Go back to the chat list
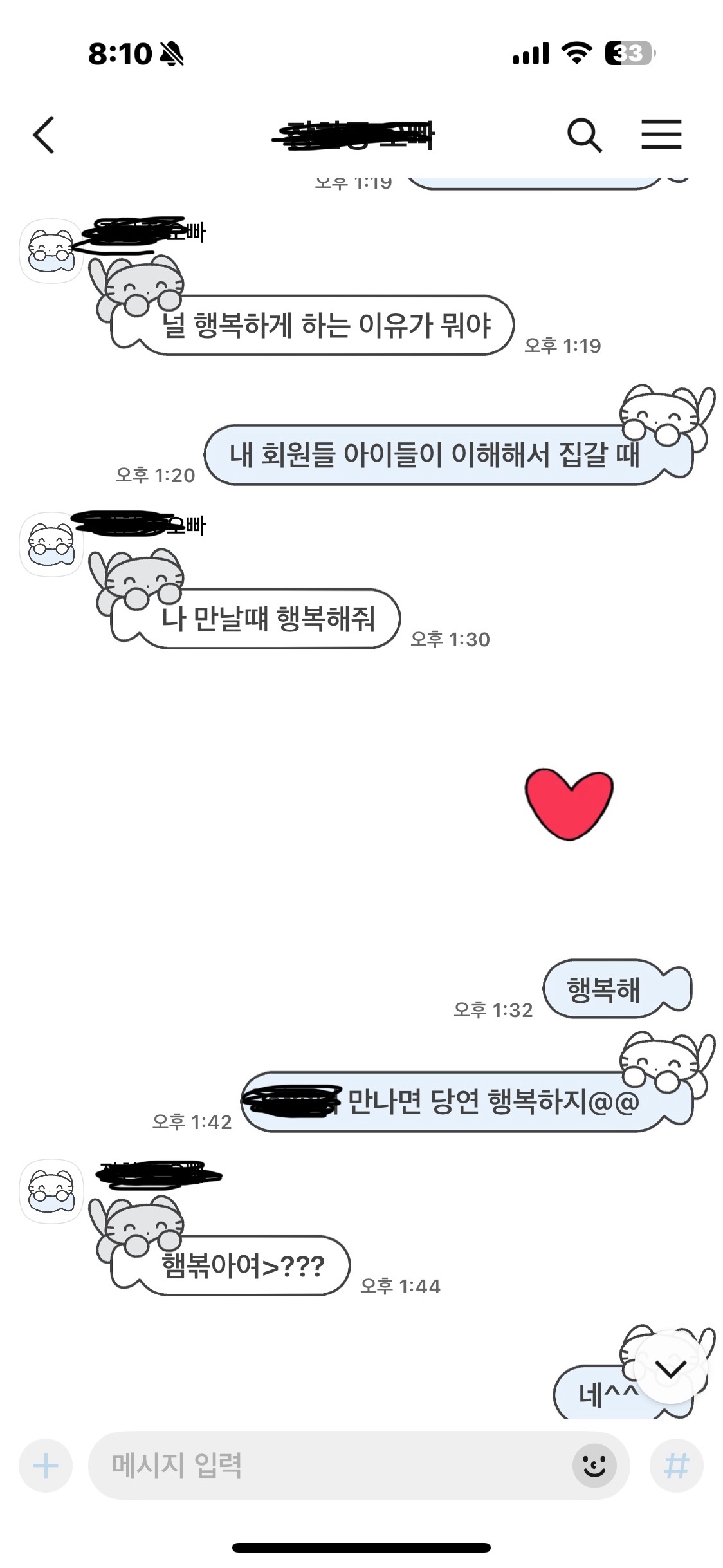723x1568 pixels. pyautogui.click(x=44, y=135)
